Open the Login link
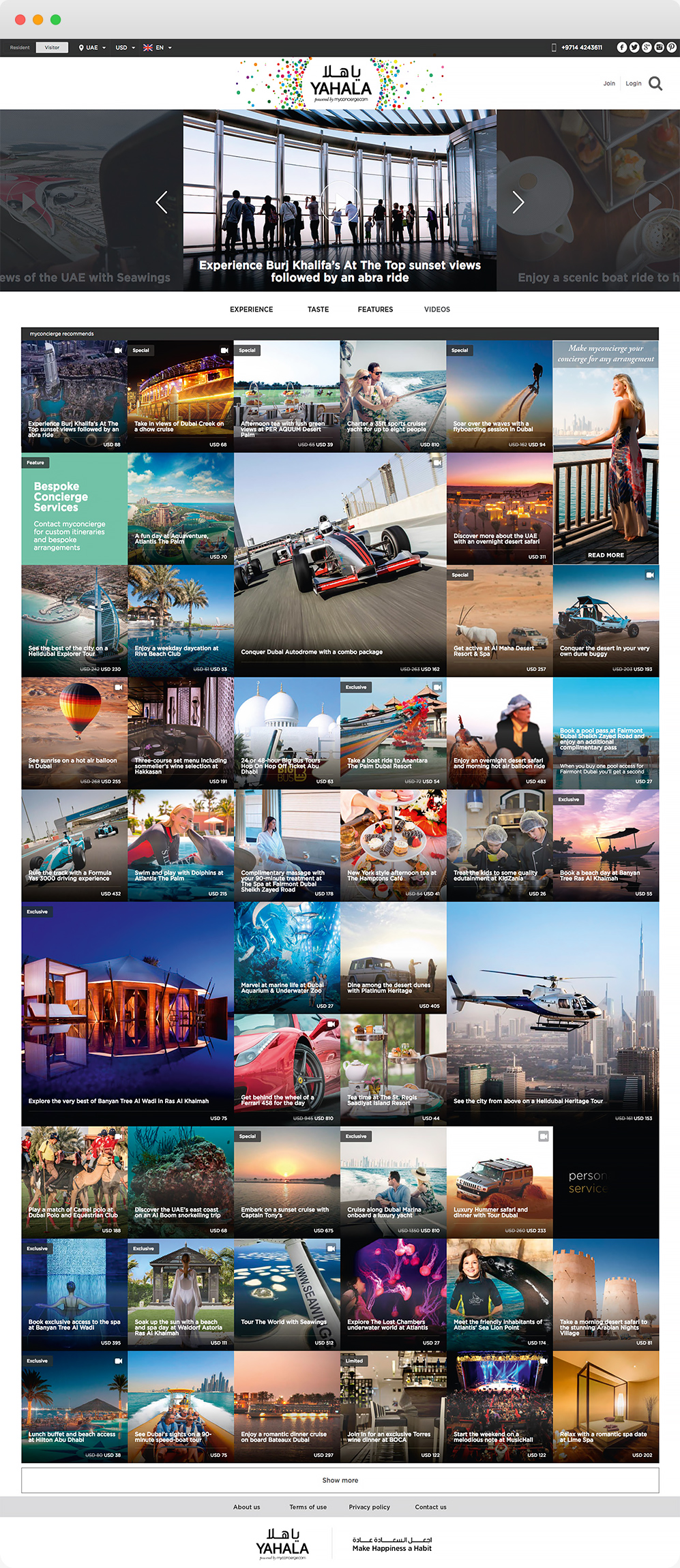The height and width of the screenshot is (1568, 680). [633, 83]
